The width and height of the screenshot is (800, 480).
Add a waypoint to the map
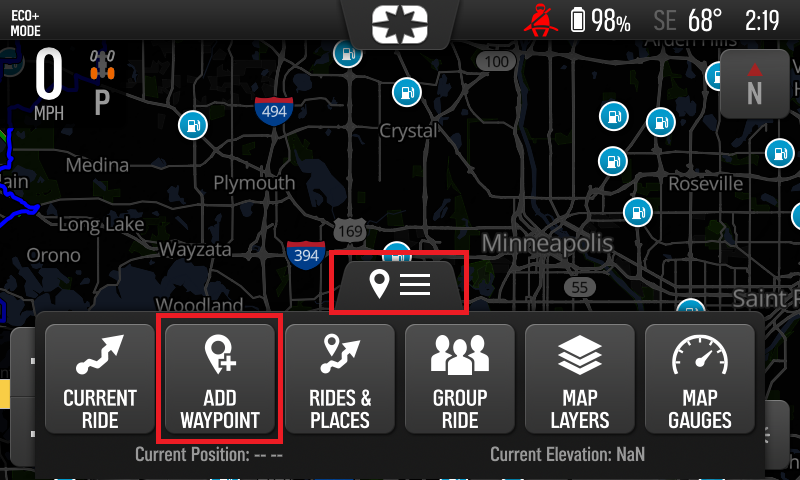coord(220,381)
